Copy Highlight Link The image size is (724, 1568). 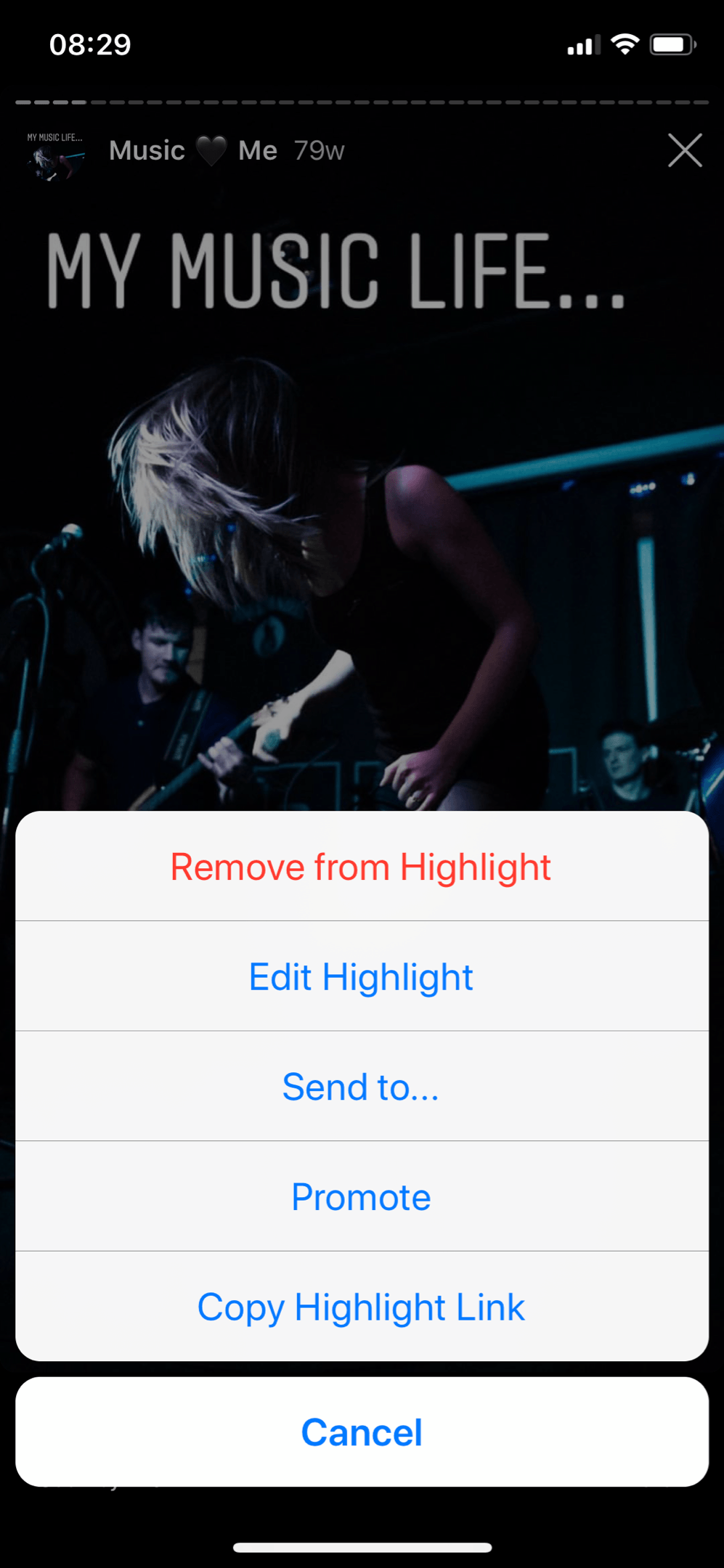361,1307
